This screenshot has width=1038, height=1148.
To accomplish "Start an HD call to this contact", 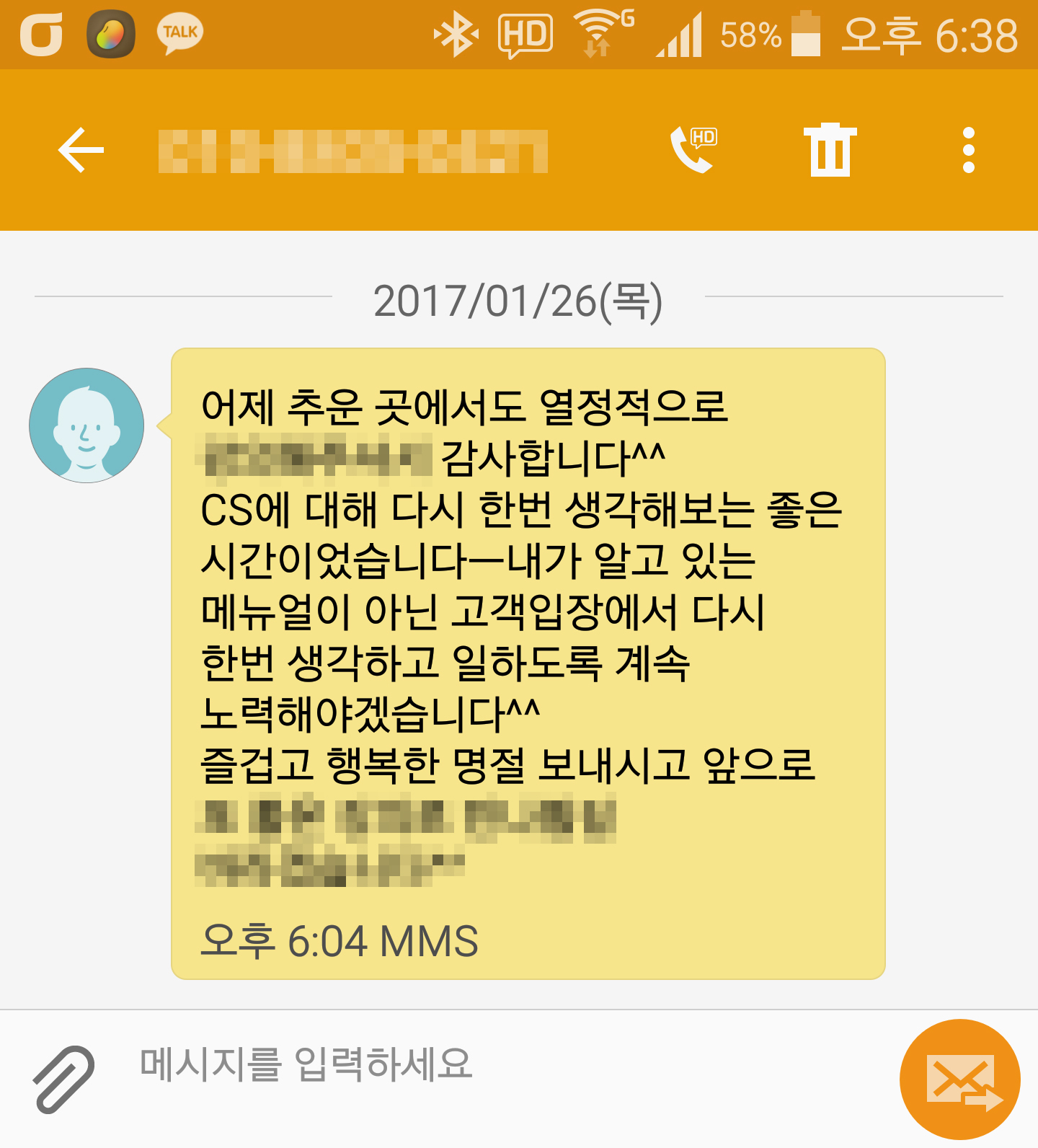I will (x=693, y=150).
